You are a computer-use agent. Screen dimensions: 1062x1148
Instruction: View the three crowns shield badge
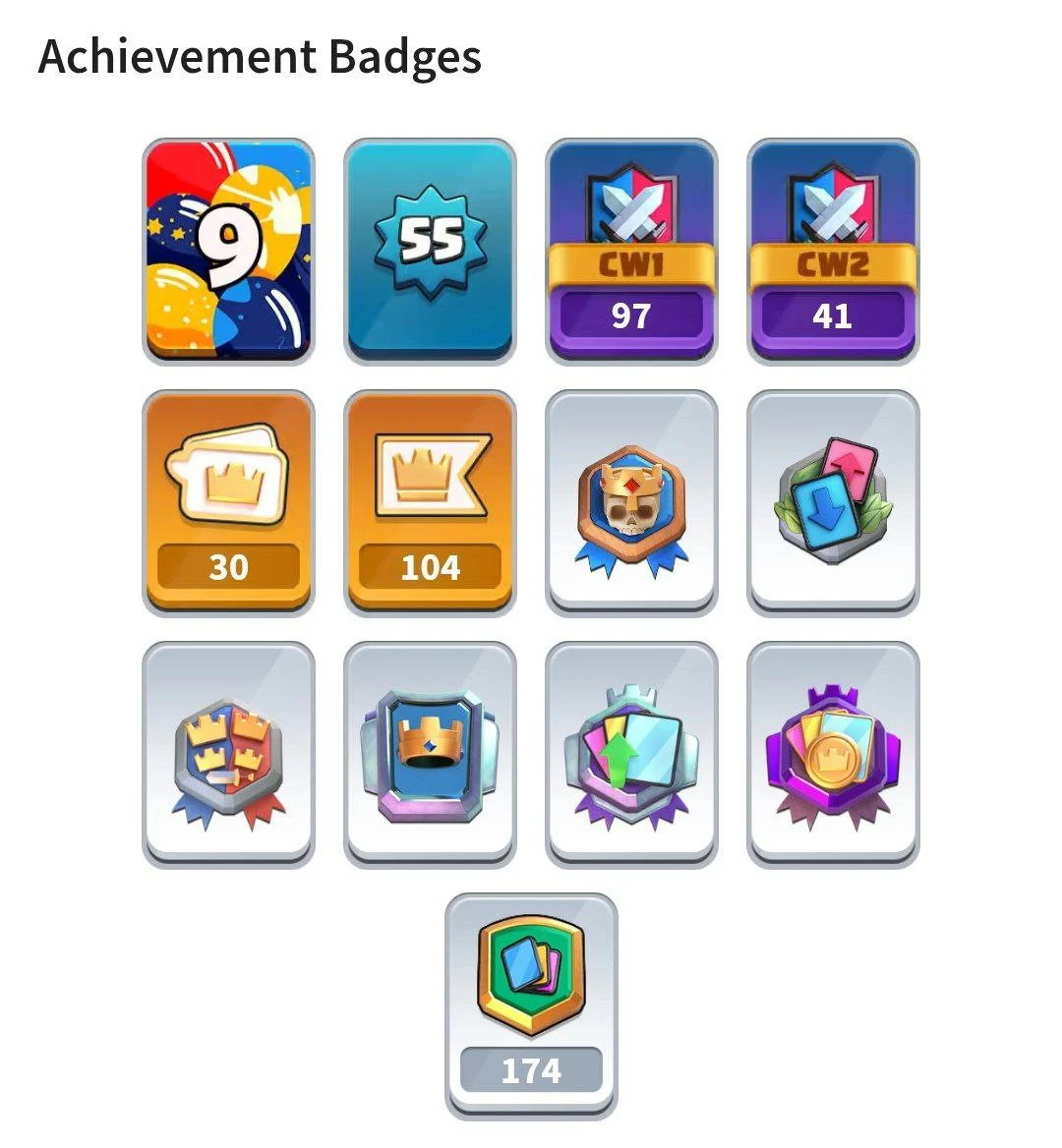tap(228, 754)
